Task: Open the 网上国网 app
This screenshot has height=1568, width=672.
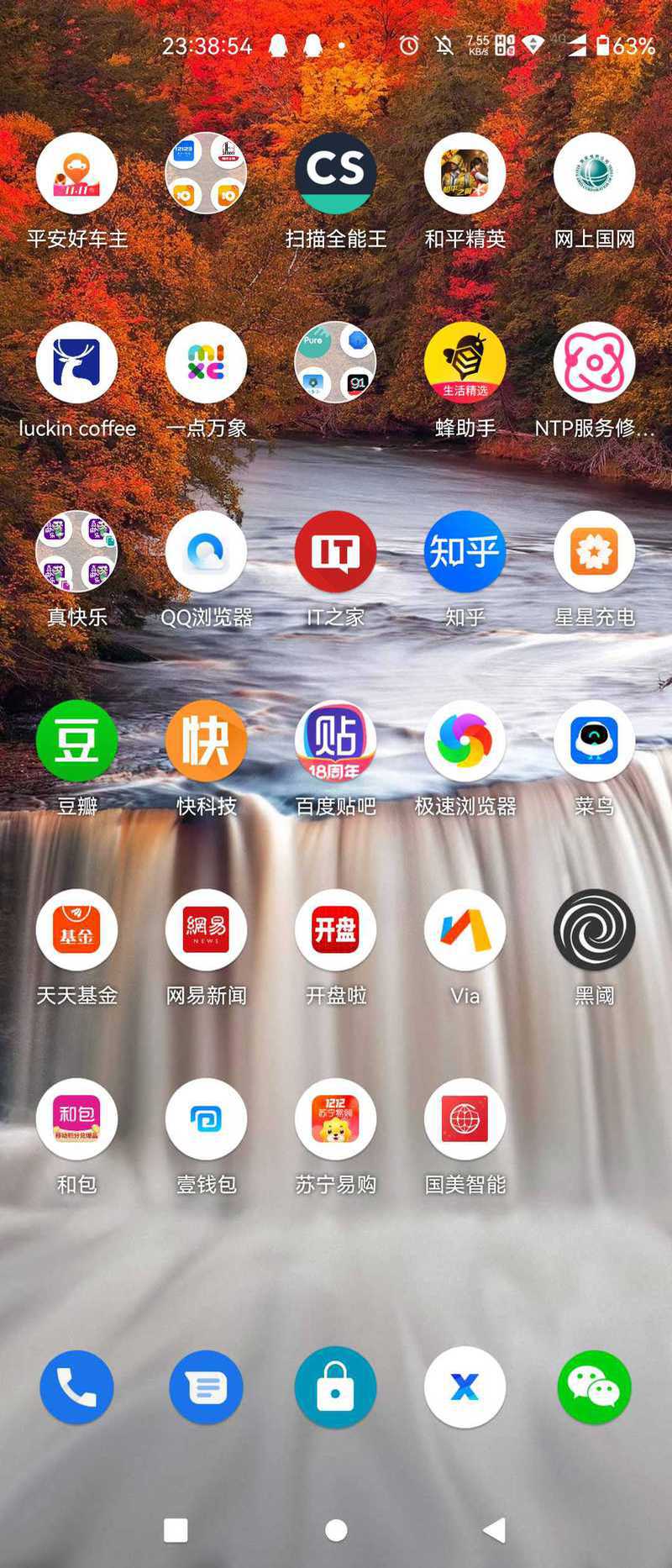Action: (x=594, y=174)
